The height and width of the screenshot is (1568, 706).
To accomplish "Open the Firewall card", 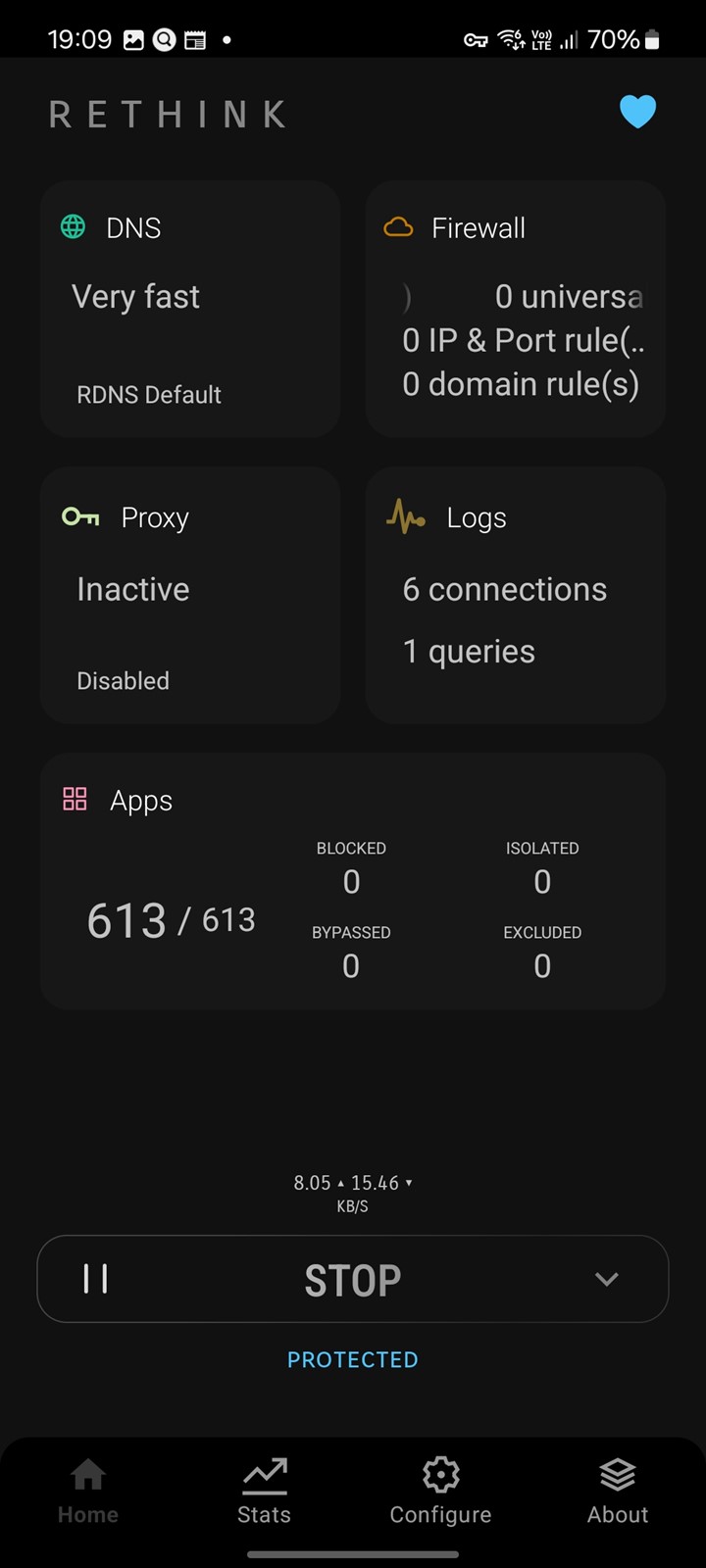I will pos(516,309).
